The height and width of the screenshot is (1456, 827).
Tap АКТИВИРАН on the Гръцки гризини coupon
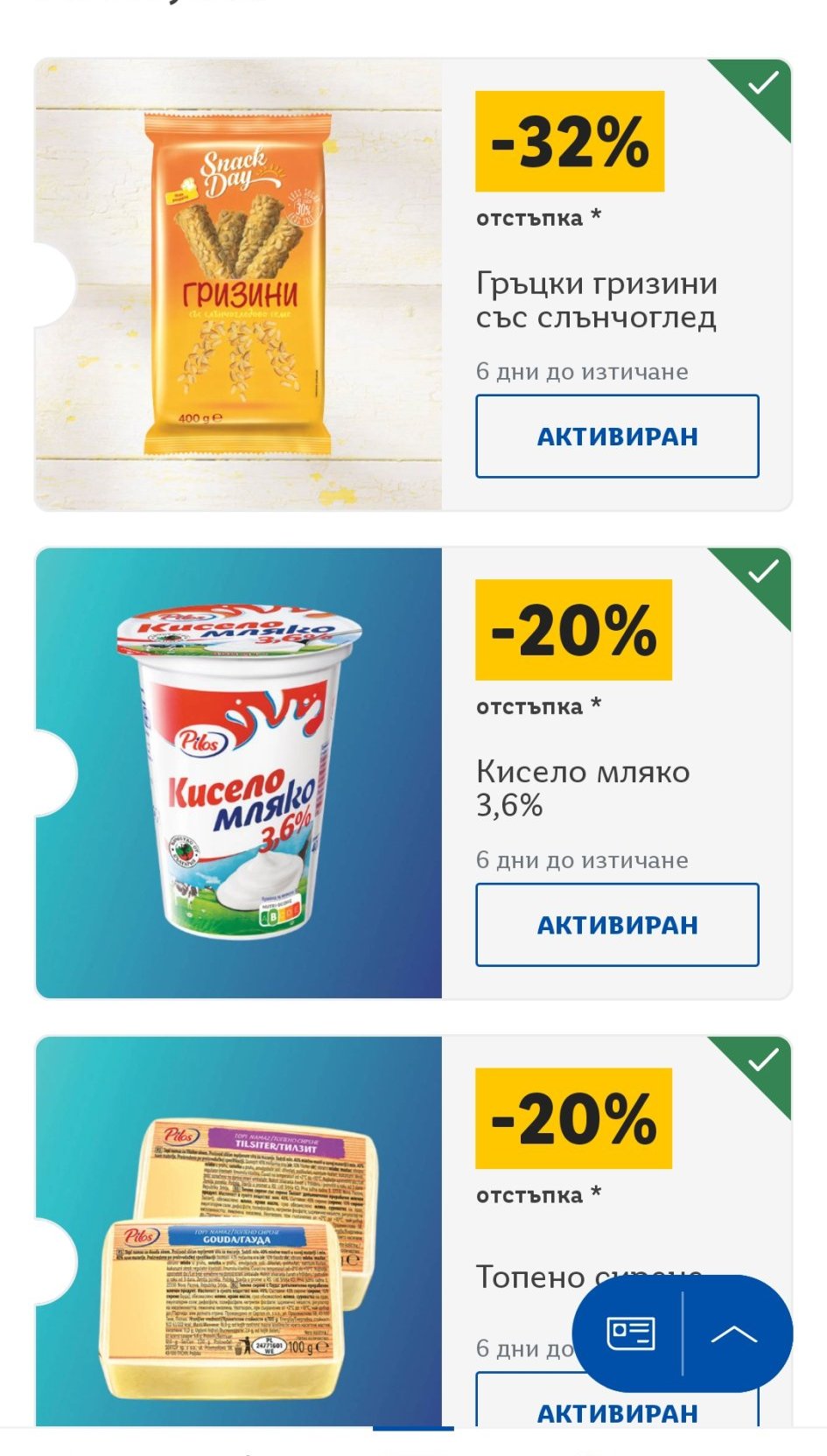click(x=617, y=436)
